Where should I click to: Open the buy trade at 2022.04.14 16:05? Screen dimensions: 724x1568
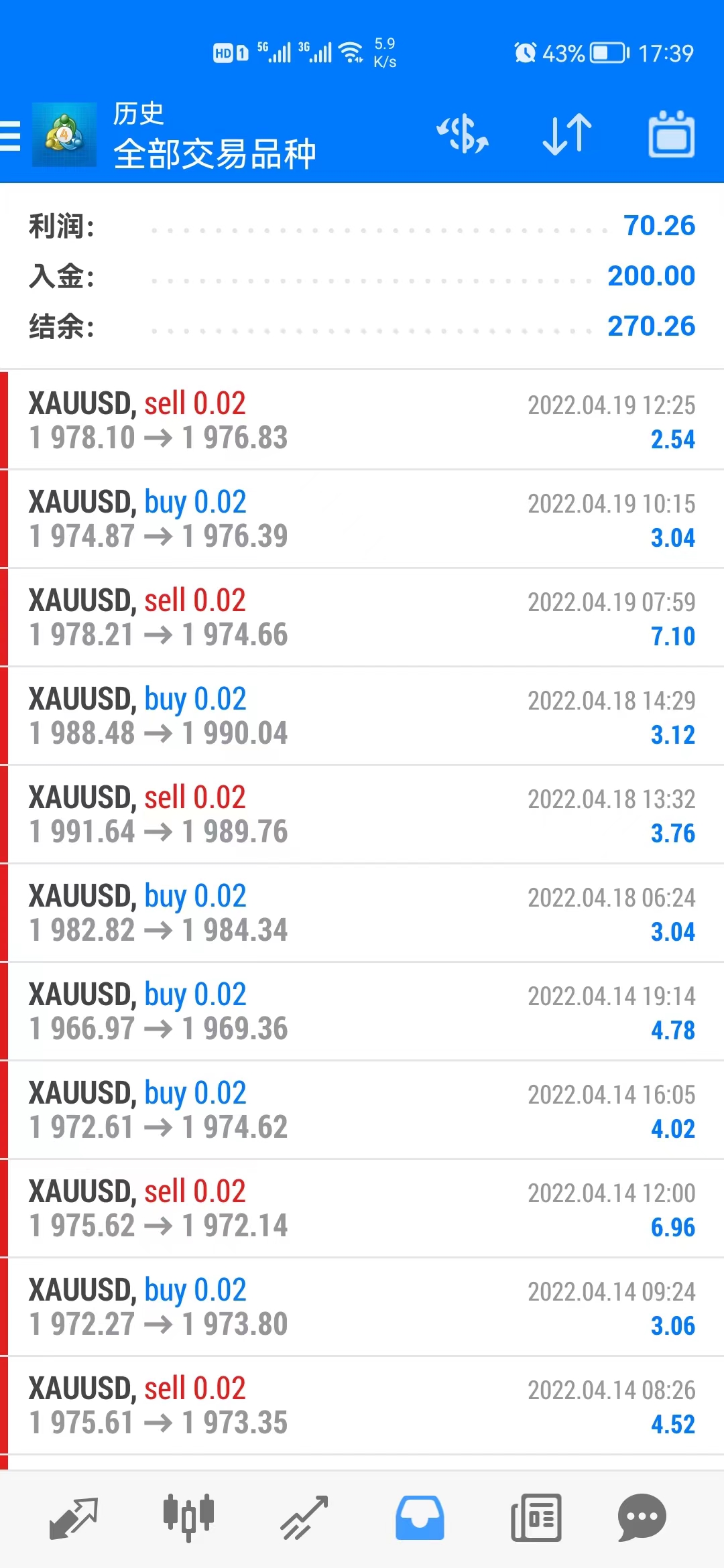coord(362,1110)
